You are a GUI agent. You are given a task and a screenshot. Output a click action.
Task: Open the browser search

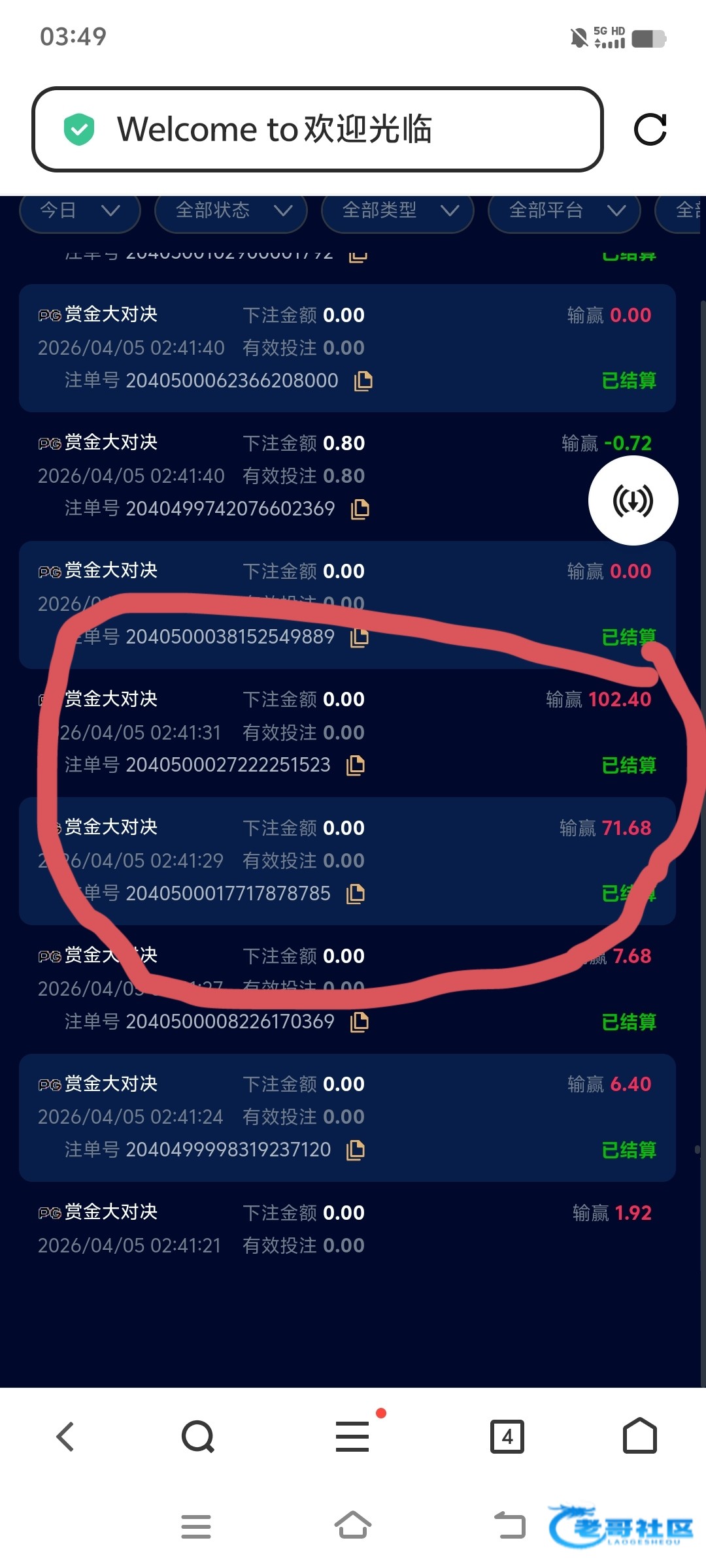pos(197,1437)
